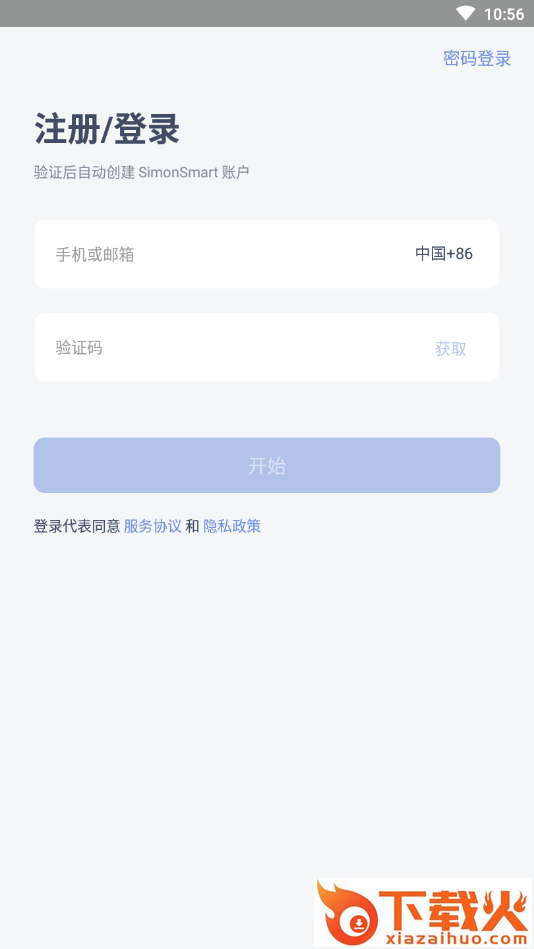Switch to 密码登录 password login
The height and width of the screenshot is (949, 534).
[477, 59]
